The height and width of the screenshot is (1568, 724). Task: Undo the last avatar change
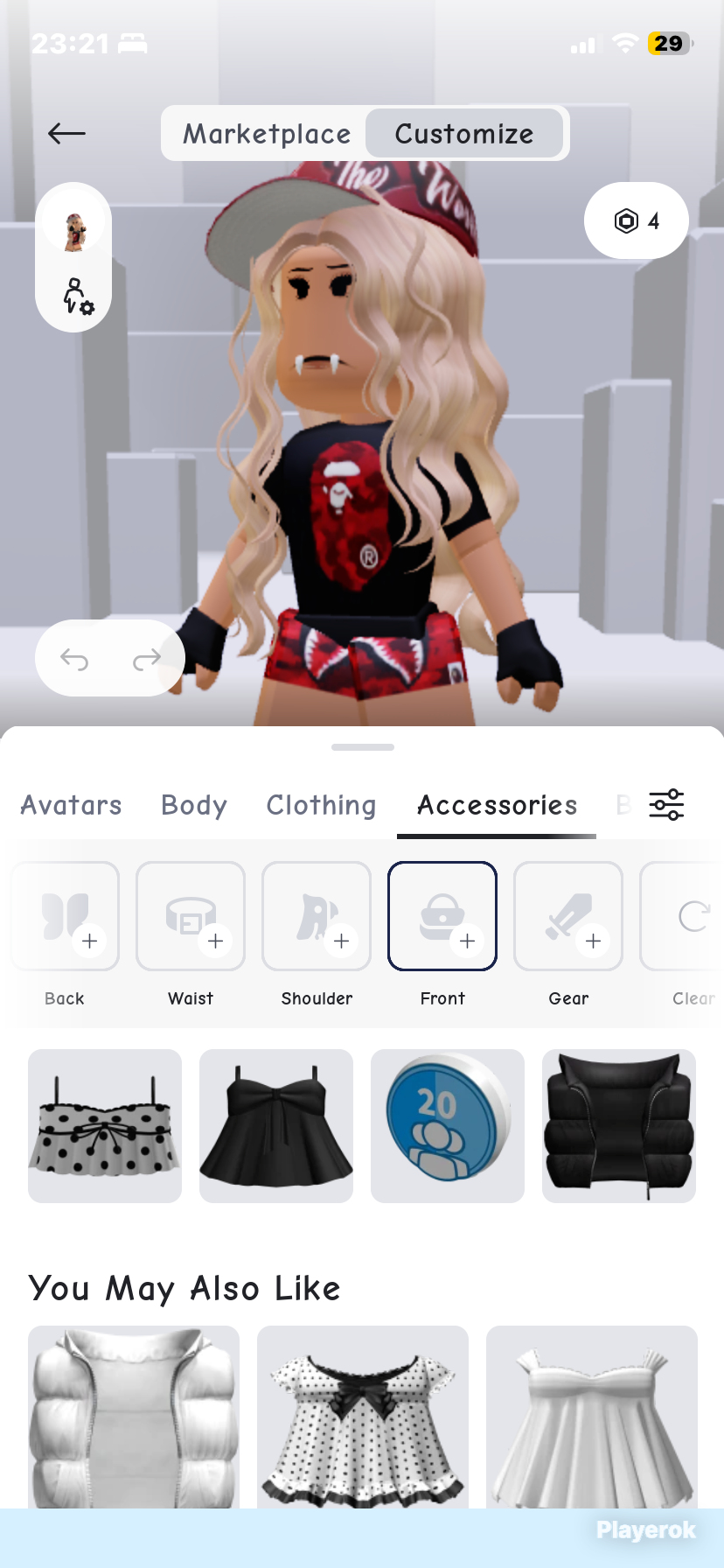click(74, 659)
